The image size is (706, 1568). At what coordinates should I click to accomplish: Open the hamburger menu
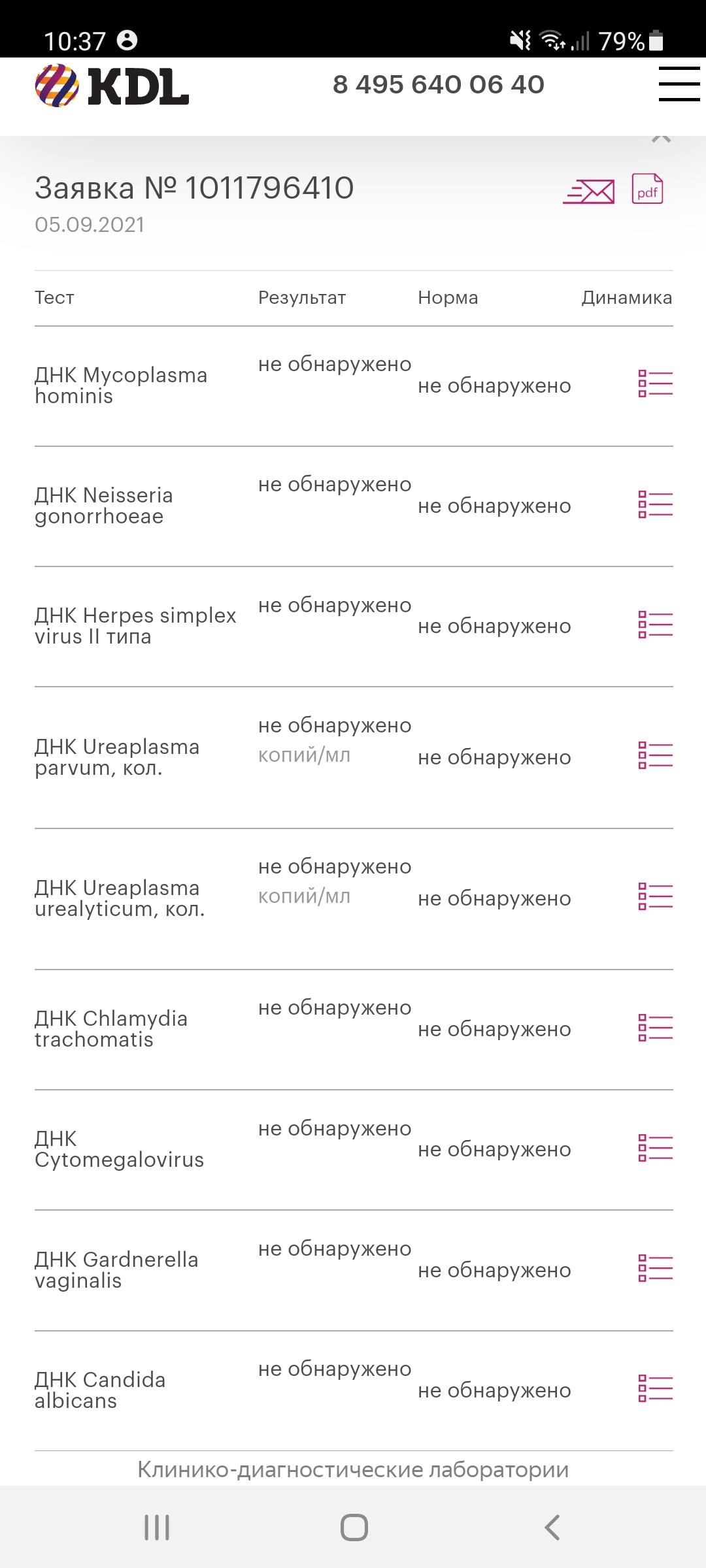point(679,84)
